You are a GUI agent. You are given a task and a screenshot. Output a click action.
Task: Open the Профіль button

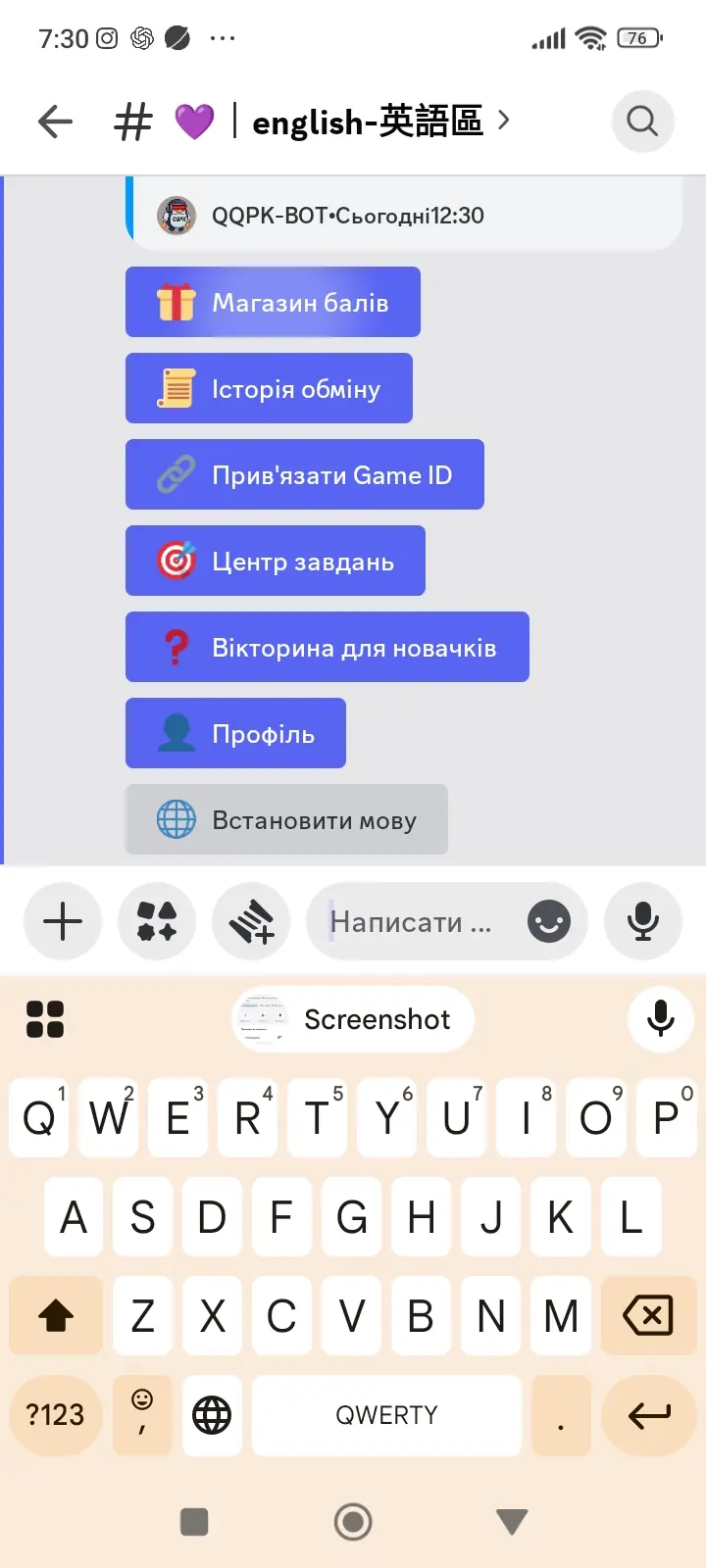coord(235,733)
